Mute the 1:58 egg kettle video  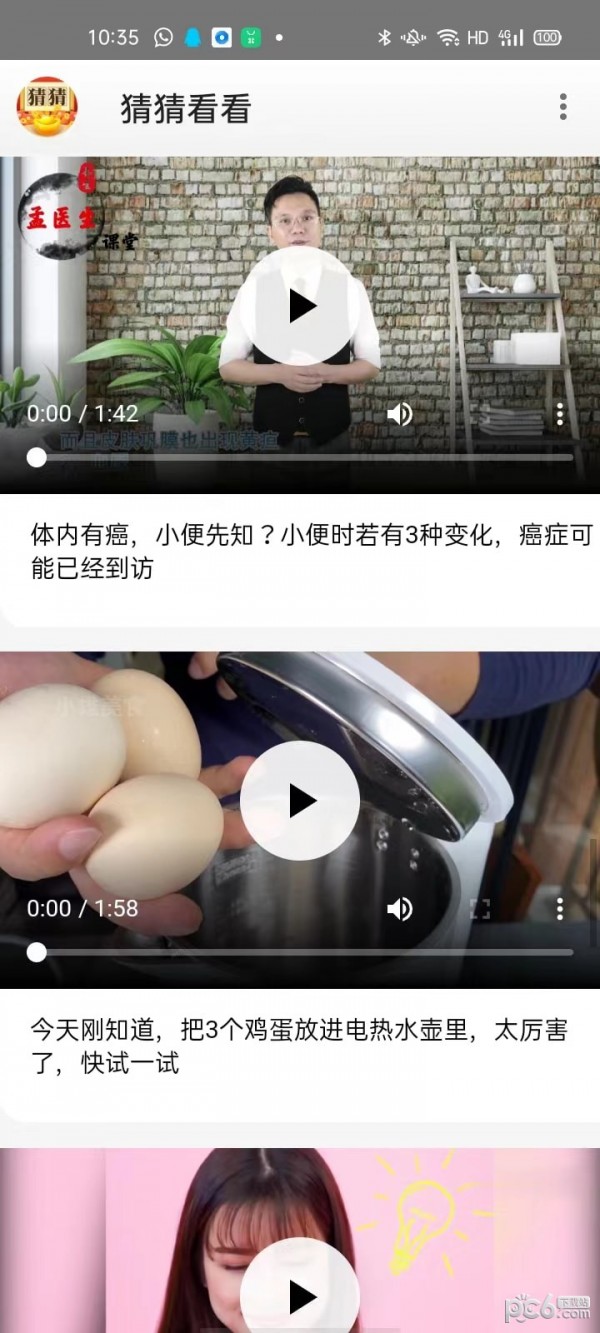click(400, 908)
